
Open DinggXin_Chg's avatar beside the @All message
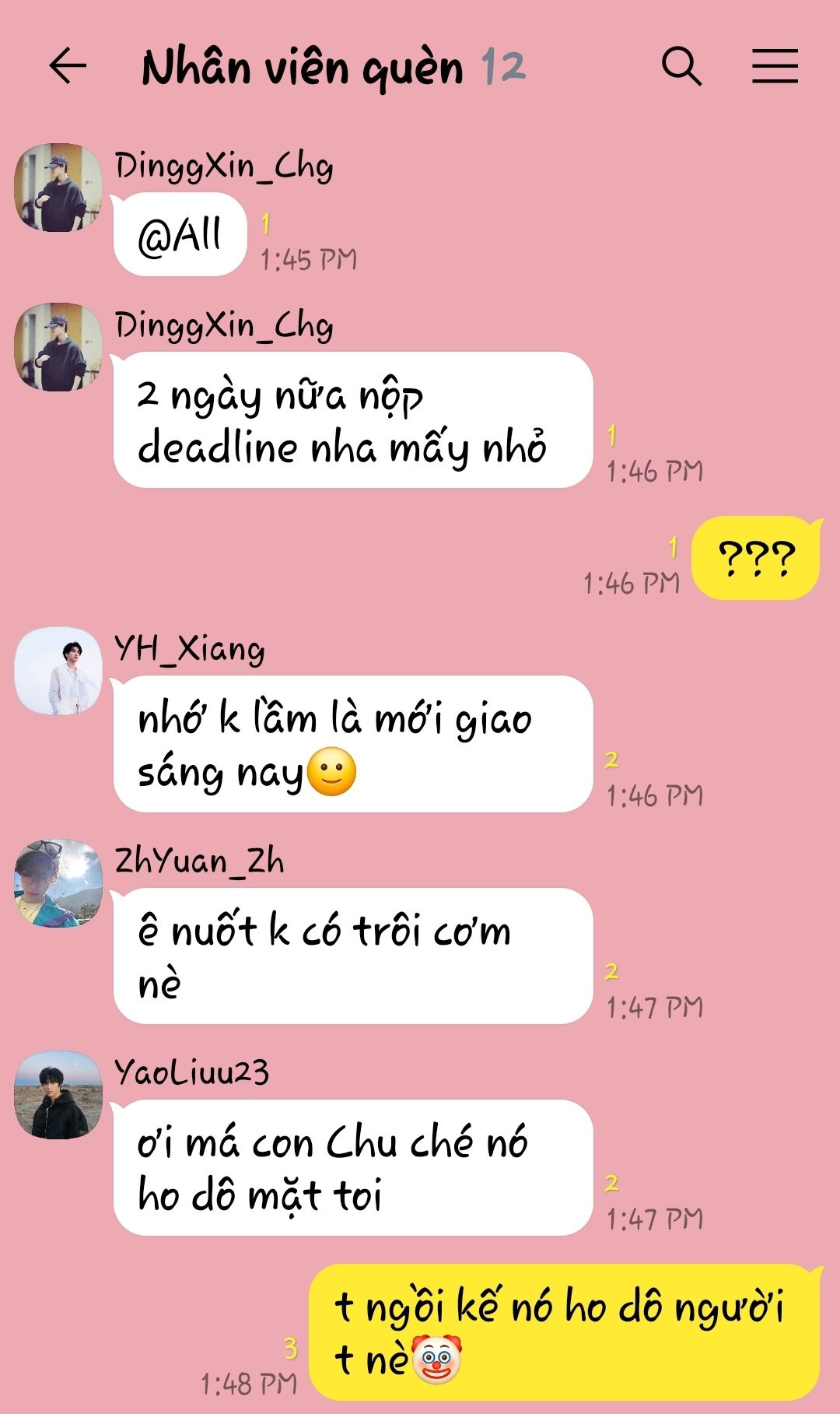pyautogui.click(x=58, y=188)
